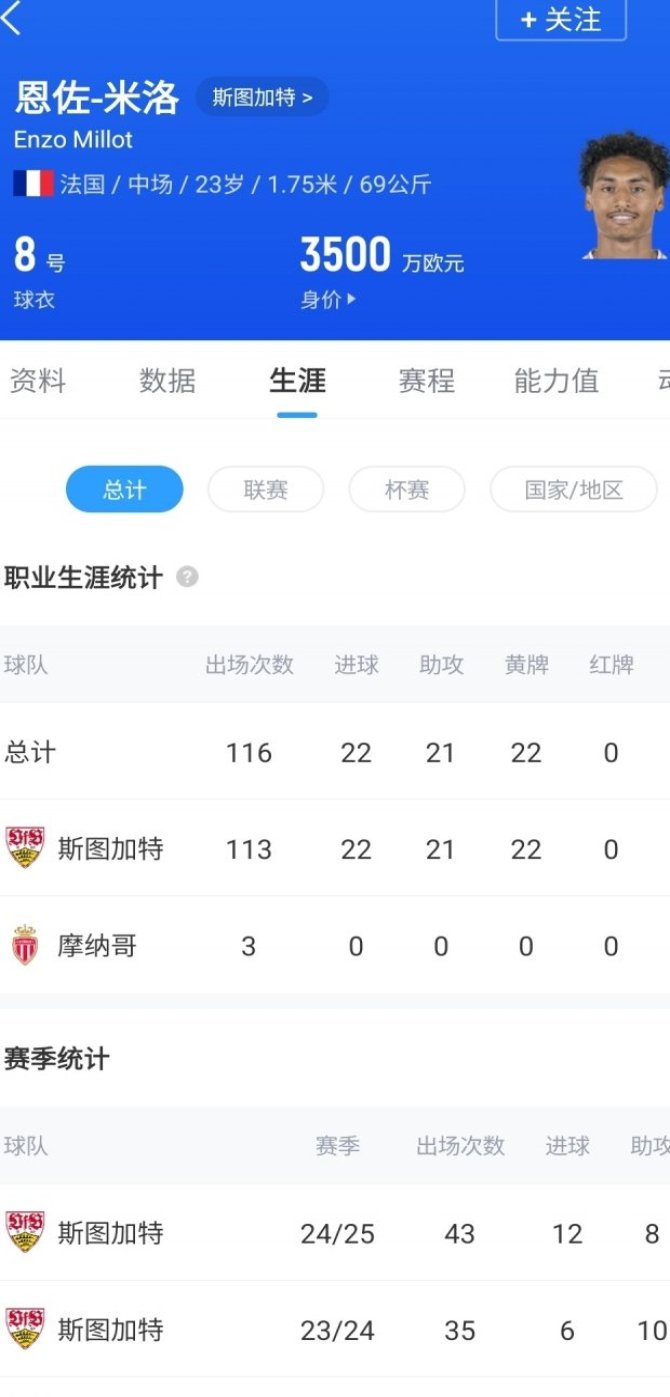
Task: Filter career stats by 联赛
Action: pyautogui.click(x=266, y=489)
